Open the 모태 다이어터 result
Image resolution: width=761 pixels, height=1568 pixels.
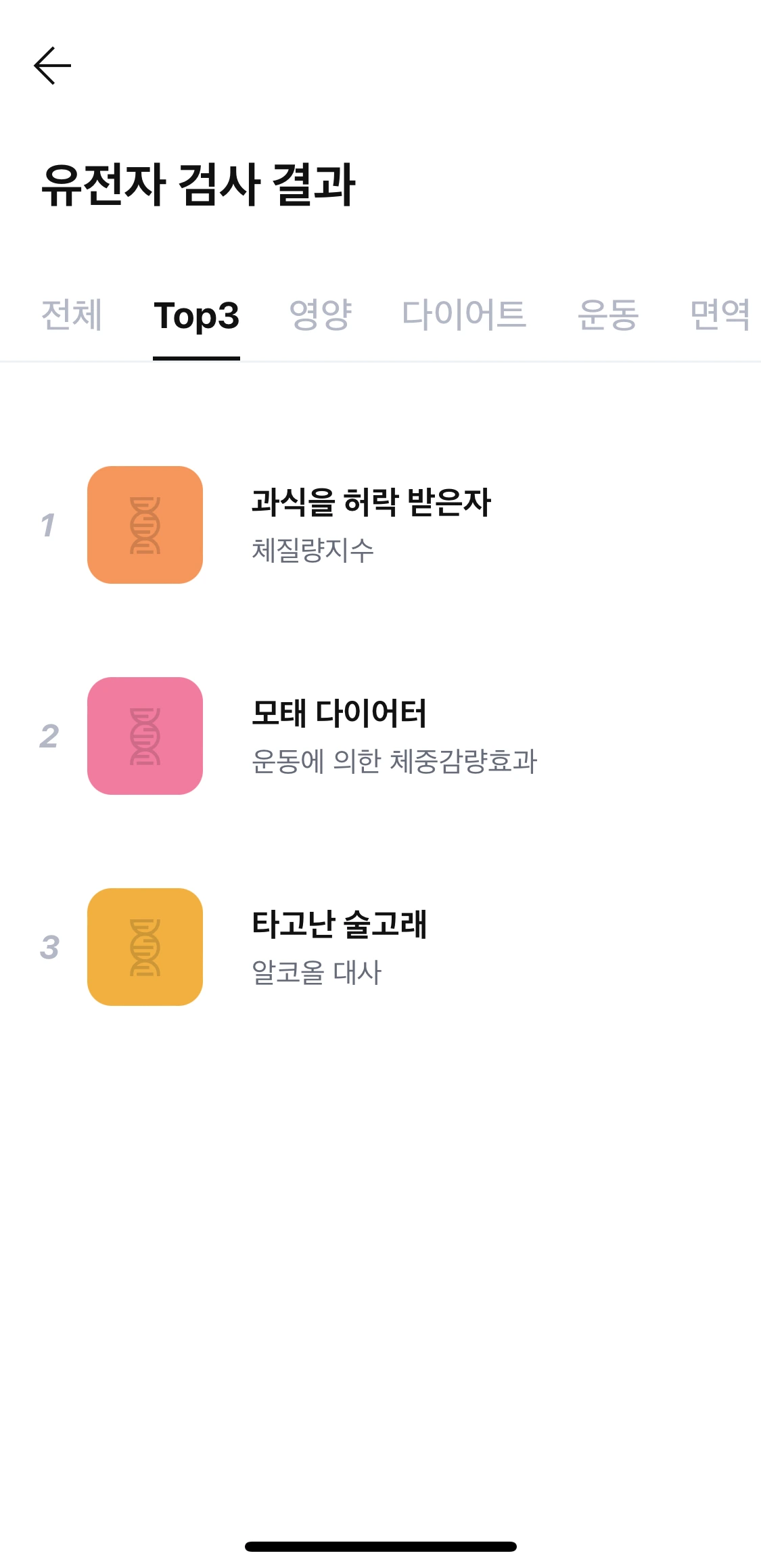click(x=380, y=736)
